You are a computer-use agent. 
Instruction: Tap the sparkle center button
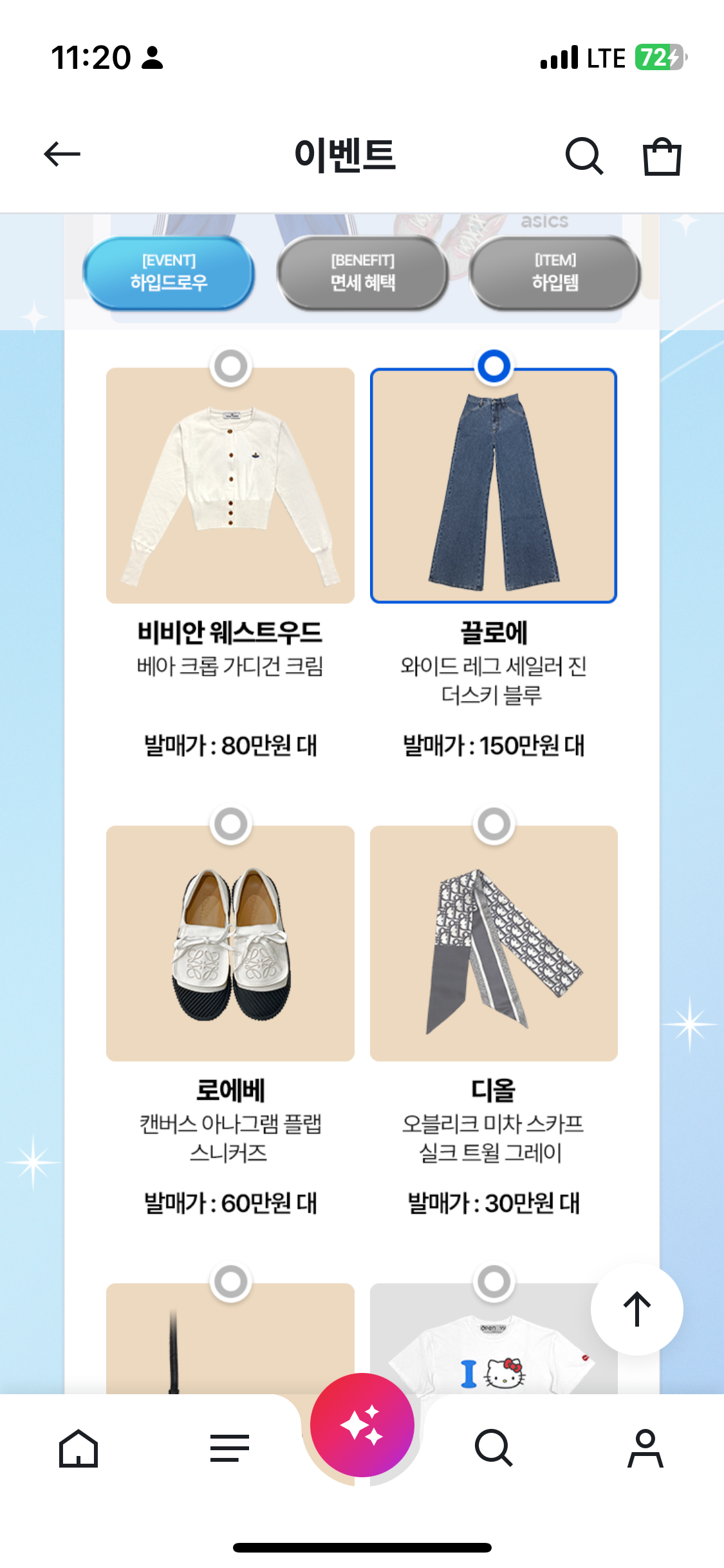[362, 1424]
